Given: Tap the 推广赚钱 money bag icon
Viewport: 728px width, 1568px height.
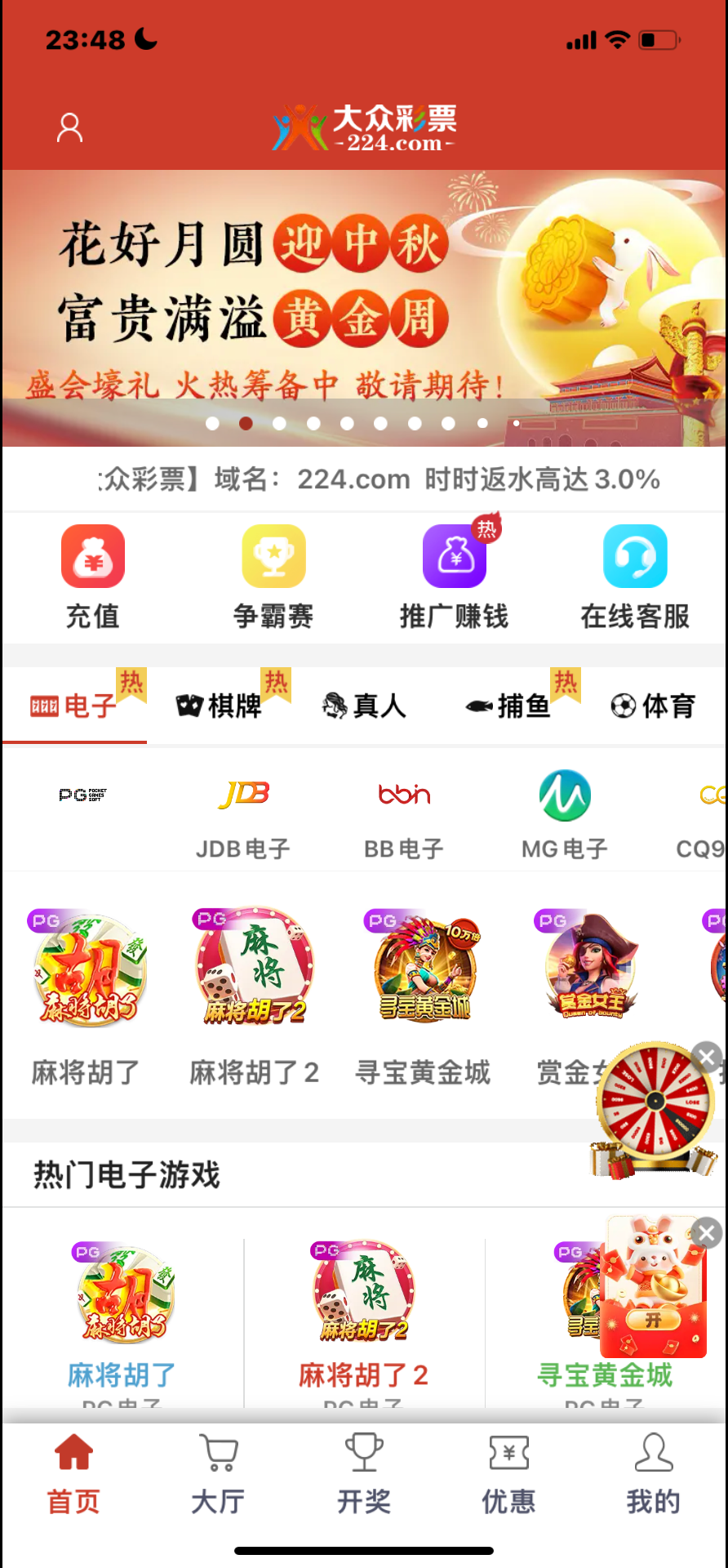Looking at the screenshot, I should [455, 572].
